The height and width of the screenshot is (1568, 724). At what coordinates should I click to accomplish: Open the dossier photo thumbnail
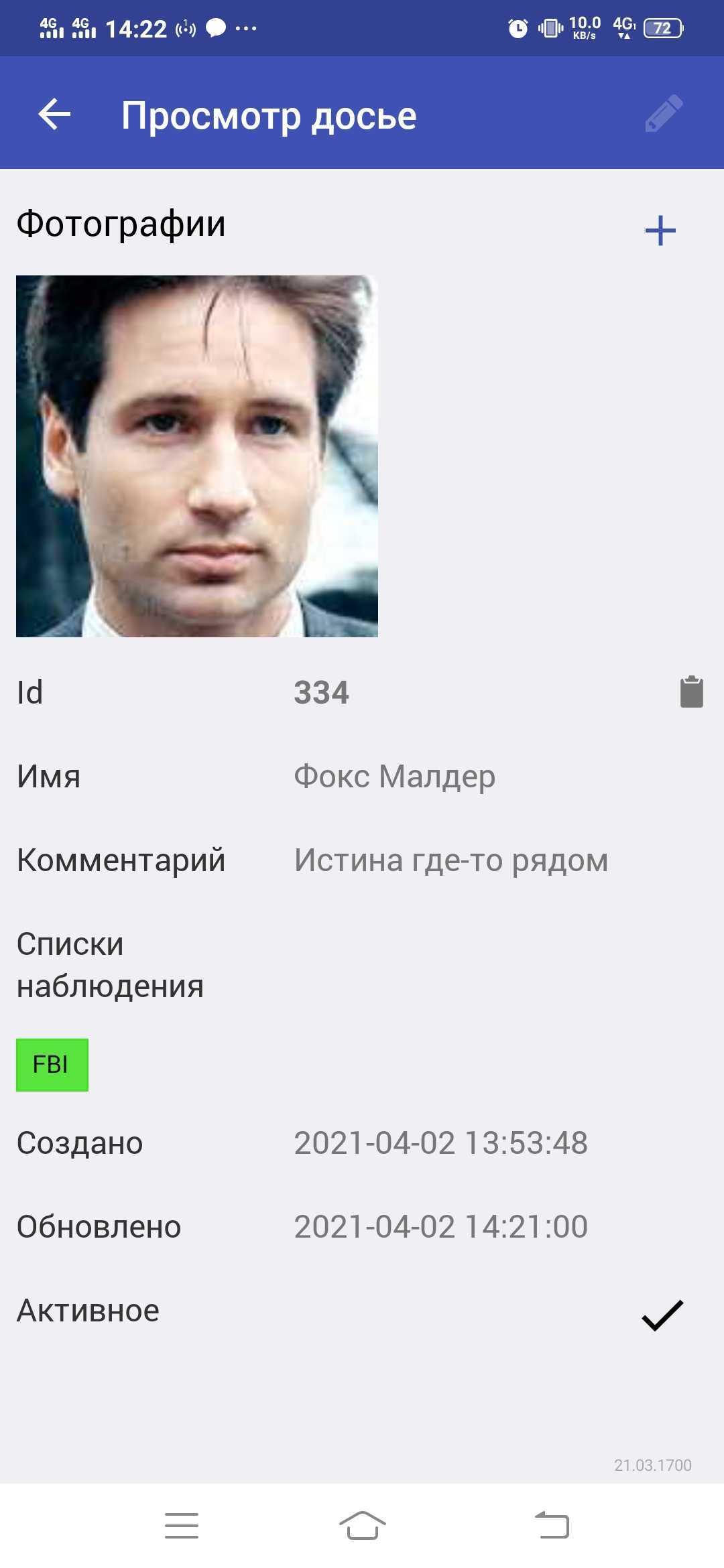pos(197,456)
